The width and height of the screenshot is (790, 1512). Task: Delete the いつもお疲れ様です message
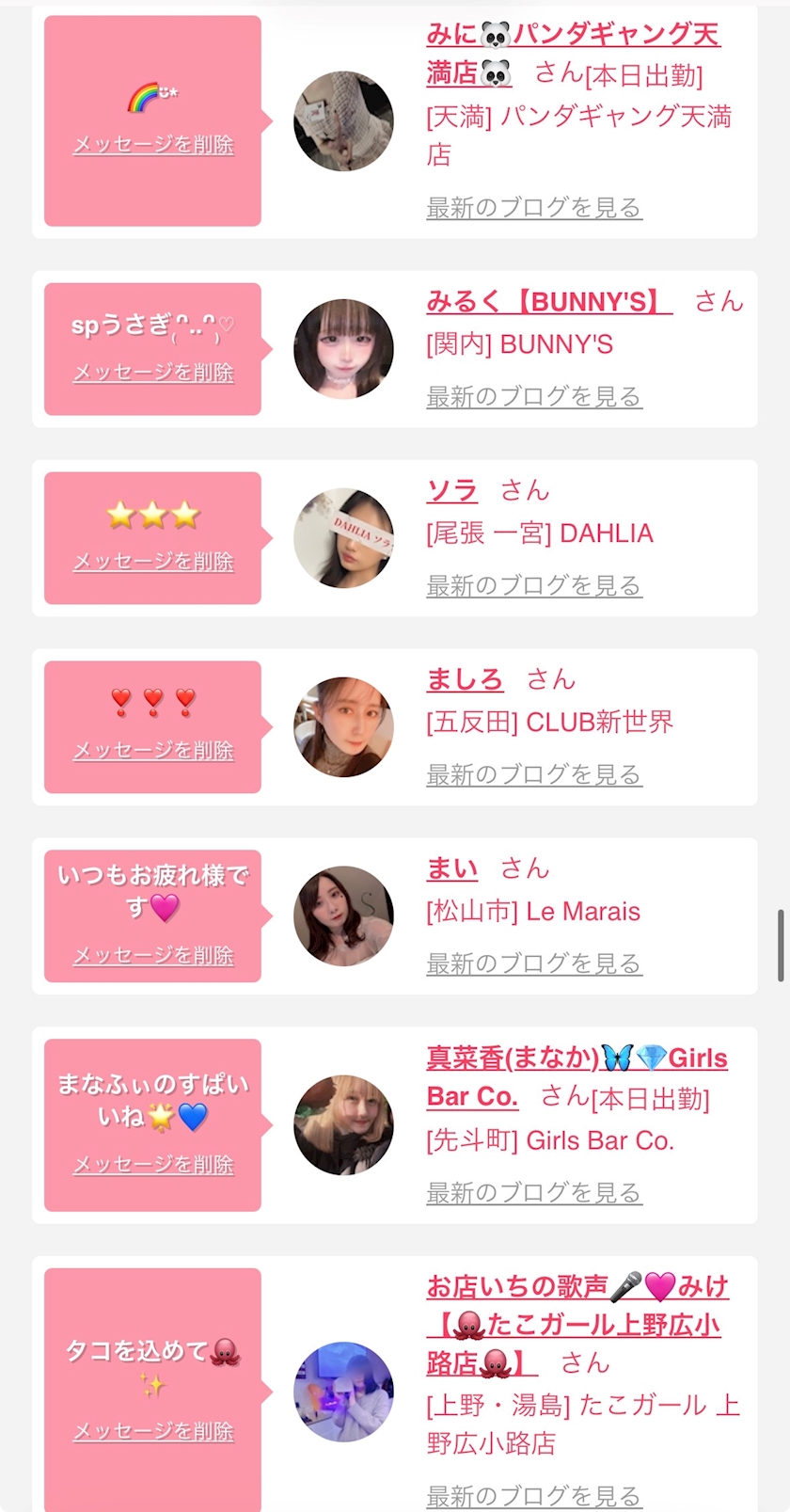(x=153, y=956)
